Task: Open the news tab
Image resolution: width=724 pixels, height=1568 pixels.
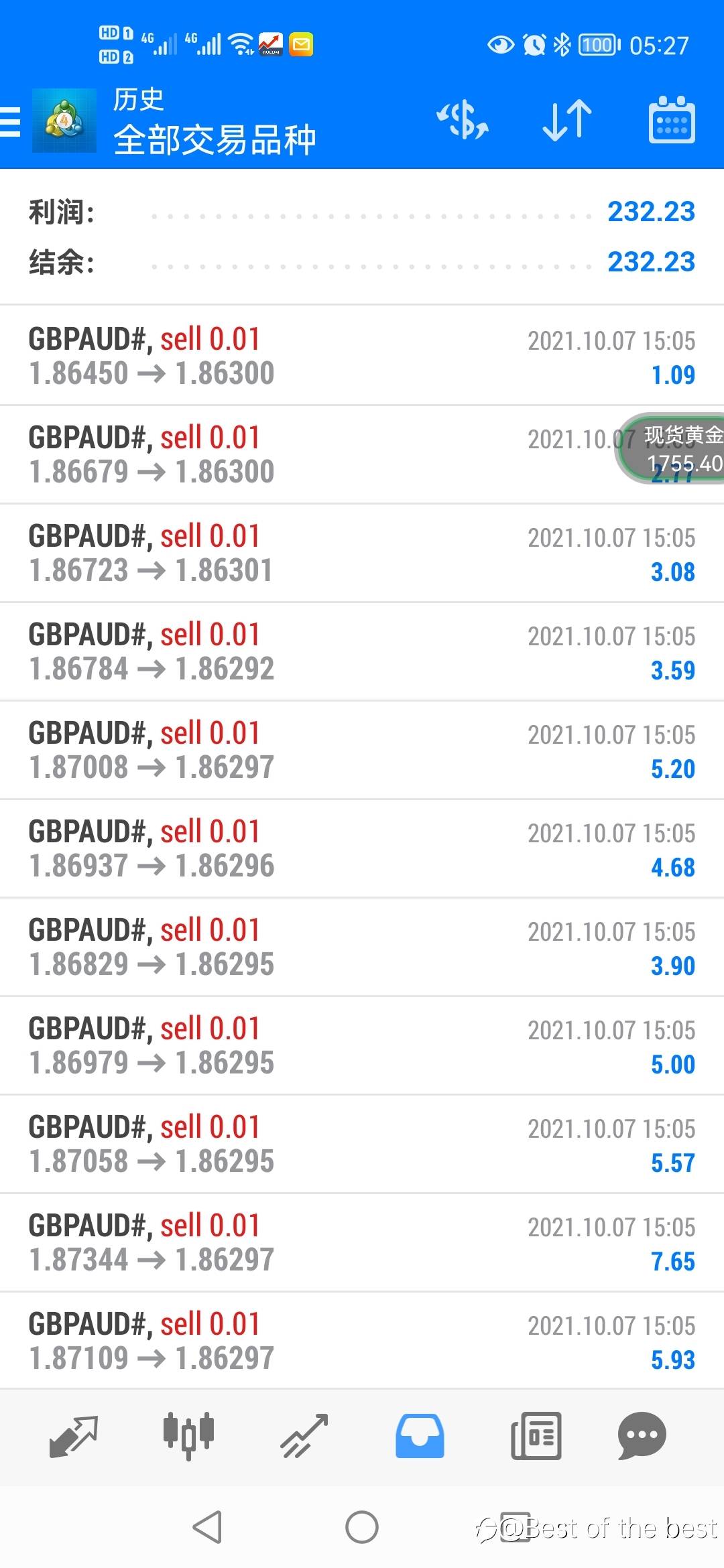Action: click(x=536, y=1437)
